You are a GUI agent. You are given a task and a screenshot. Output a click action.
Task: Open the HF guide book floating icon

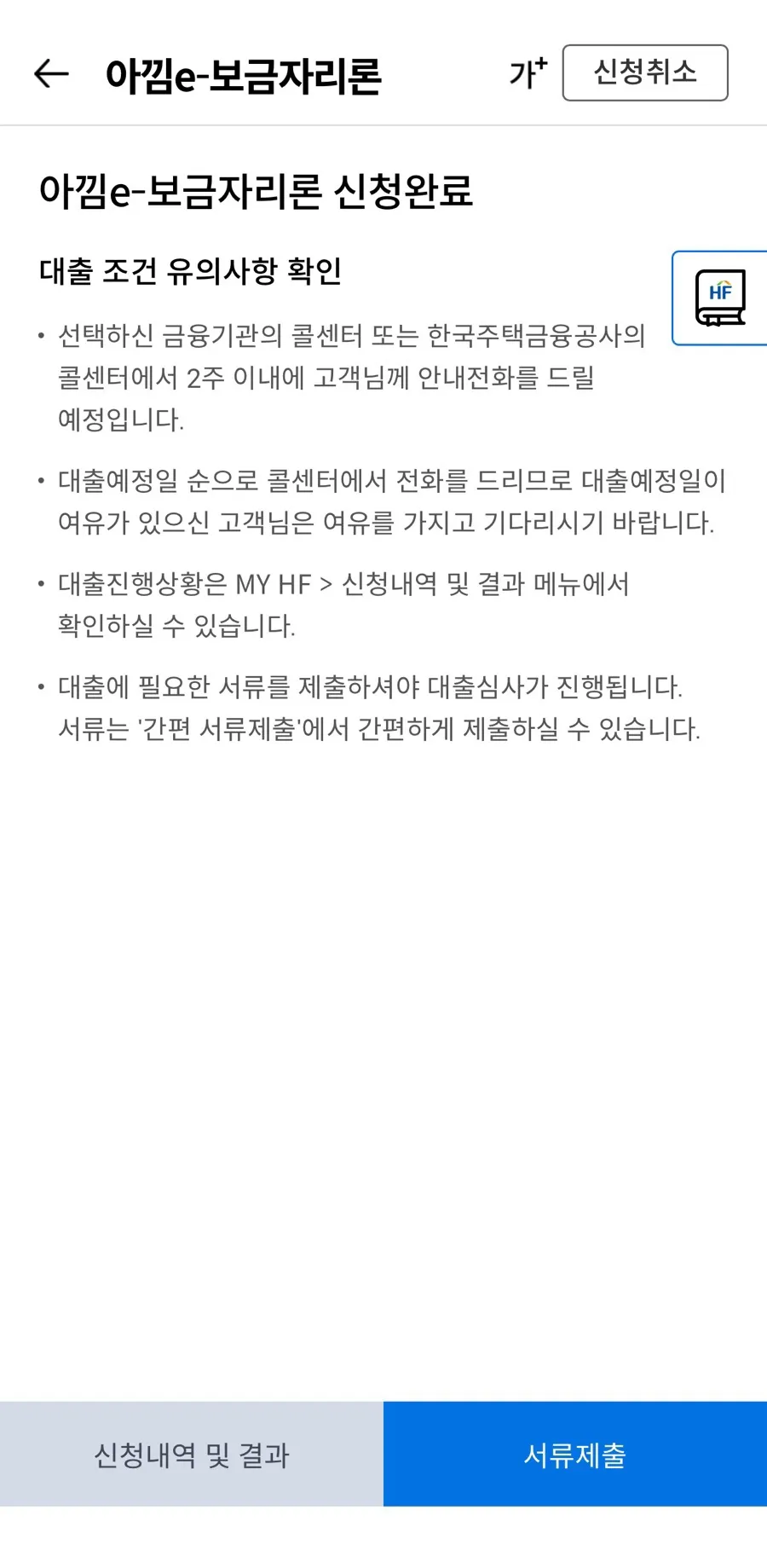pyautogui.click(x=720, y=298)
